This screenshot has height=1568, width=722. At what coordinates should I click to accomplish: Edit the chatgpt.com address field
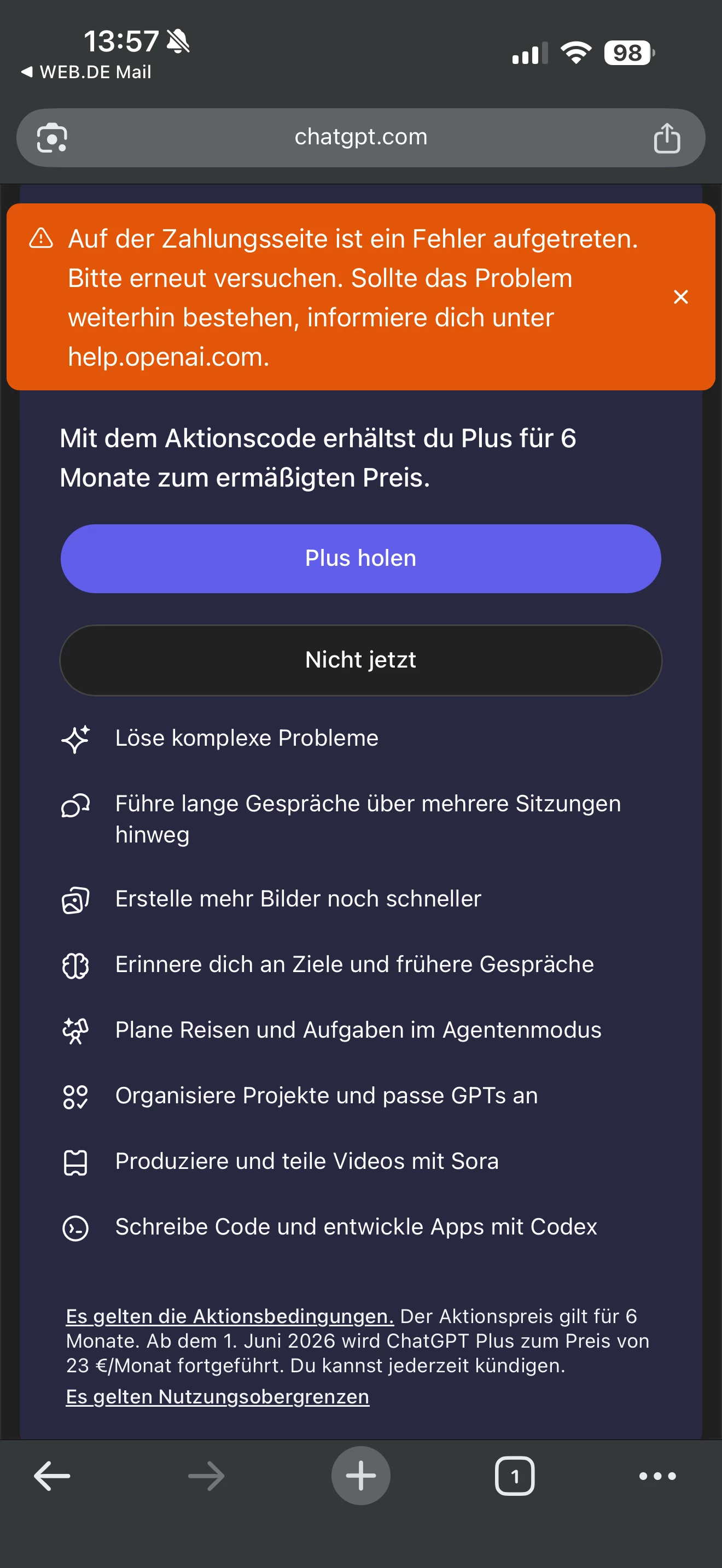pos(360,138)
